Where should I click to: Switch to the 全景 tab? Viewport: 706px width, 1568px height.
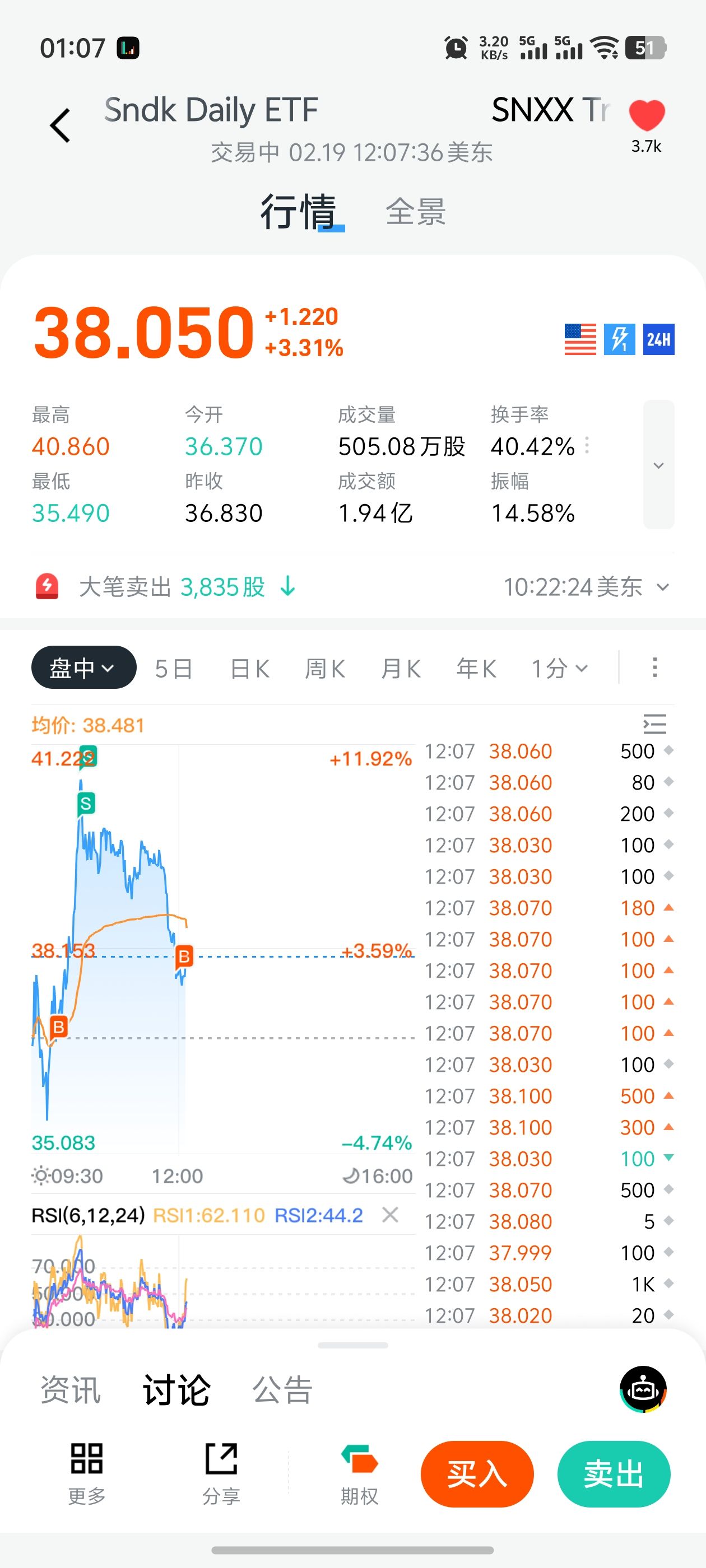click(415, 212)
